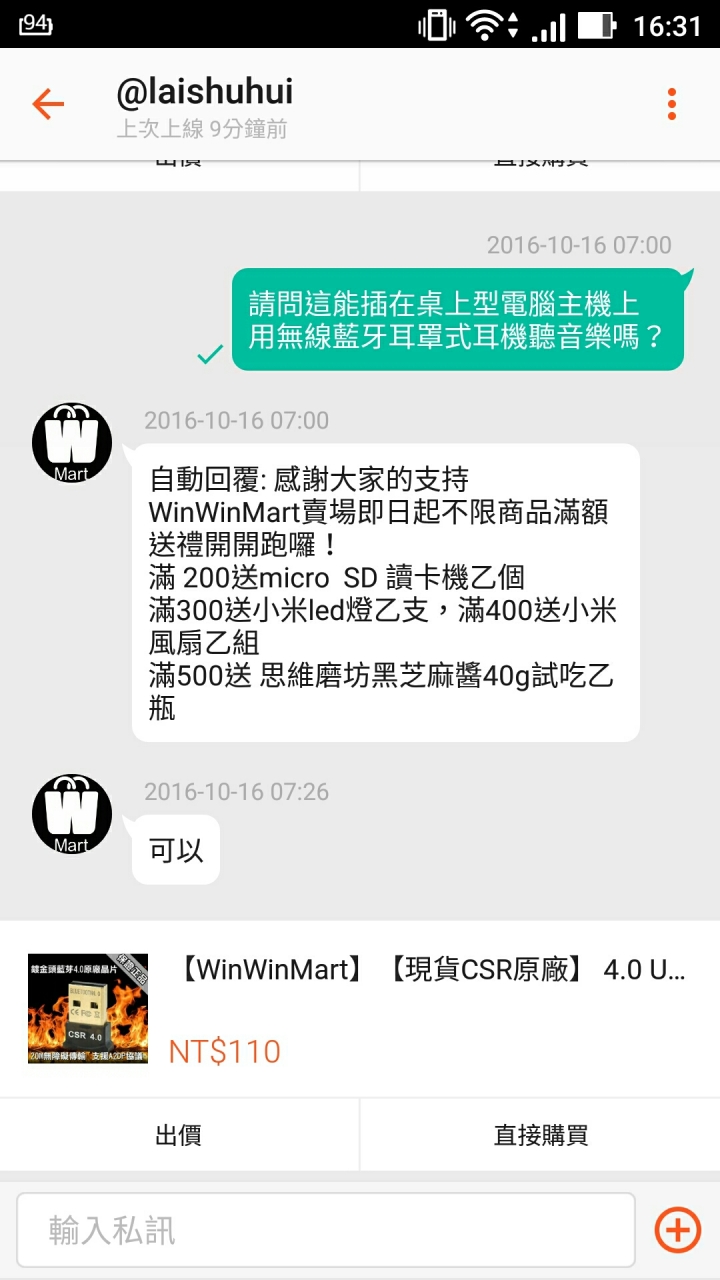Focus the 輸入私訊 message field
Screen dimensions: 720x1280
pos(326,1229)
